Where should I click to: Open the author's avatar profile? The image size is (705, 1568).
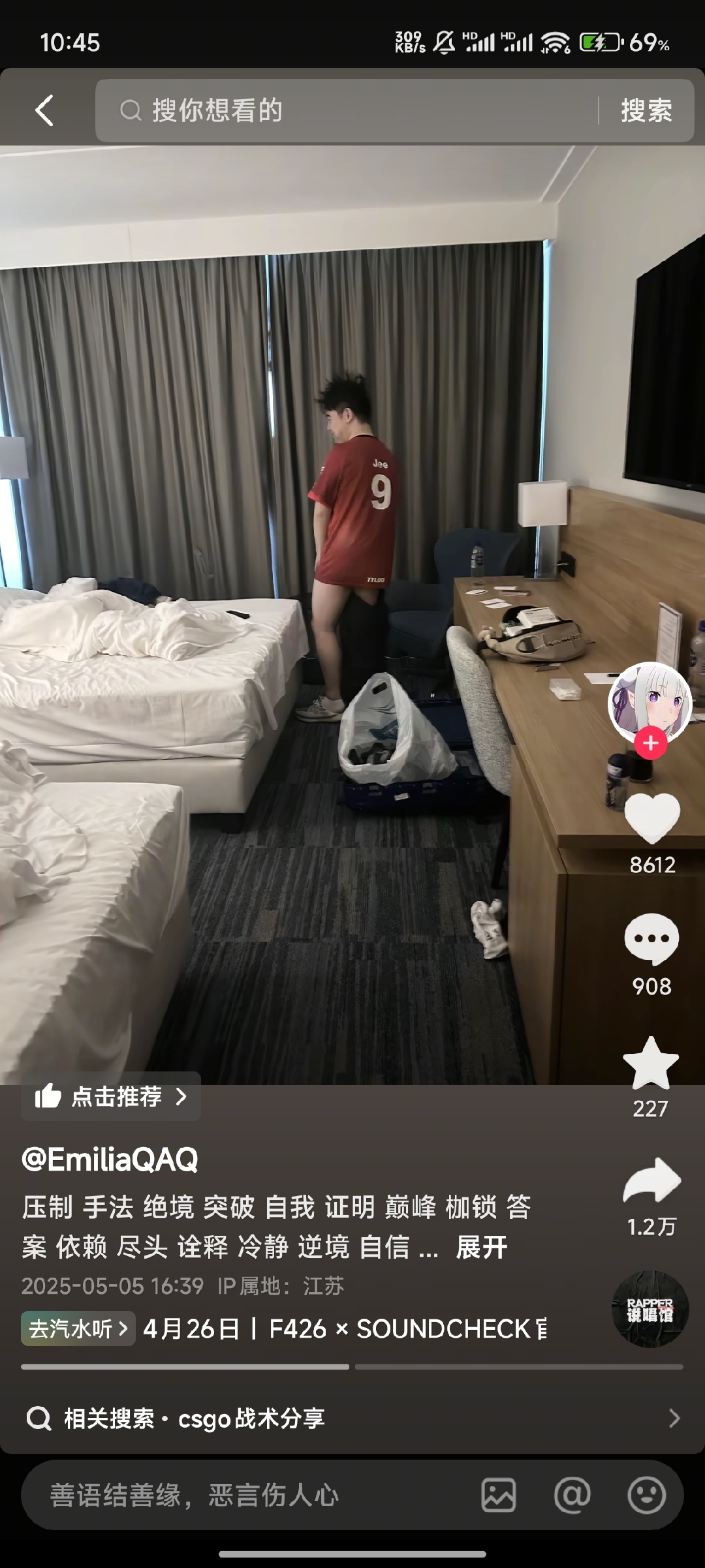(650, 703)
